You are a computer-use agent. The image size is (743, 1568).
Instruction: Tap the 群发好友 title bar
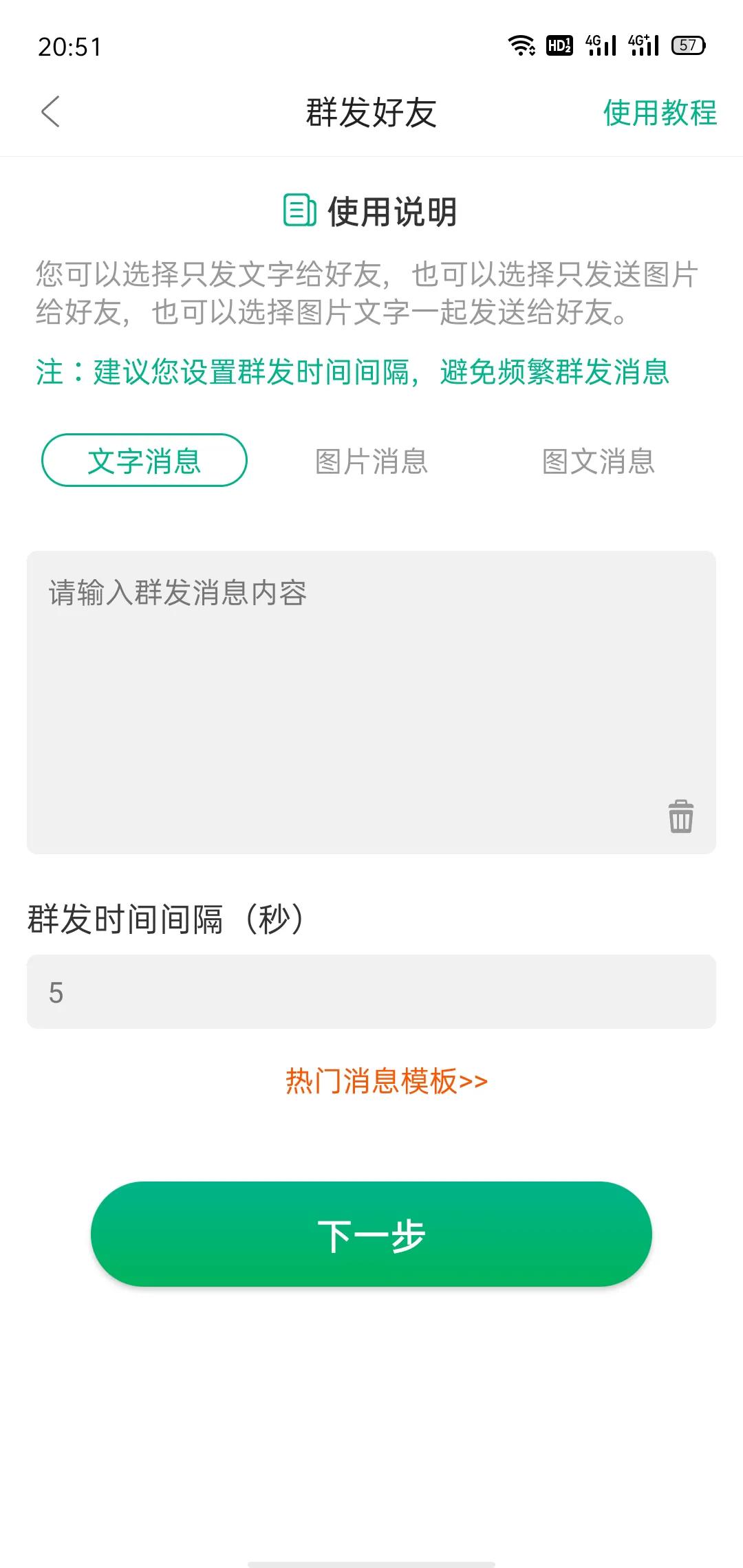click(371, 110)
